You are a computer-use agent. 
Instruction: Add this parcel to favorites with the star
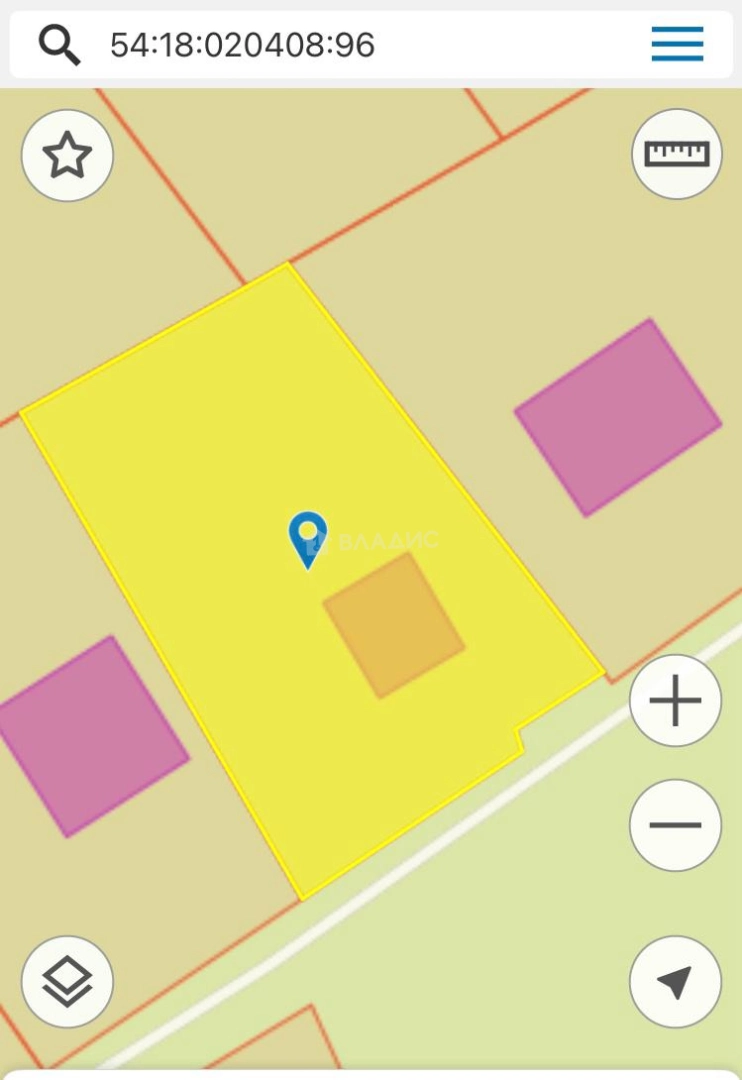coord(67,156)
